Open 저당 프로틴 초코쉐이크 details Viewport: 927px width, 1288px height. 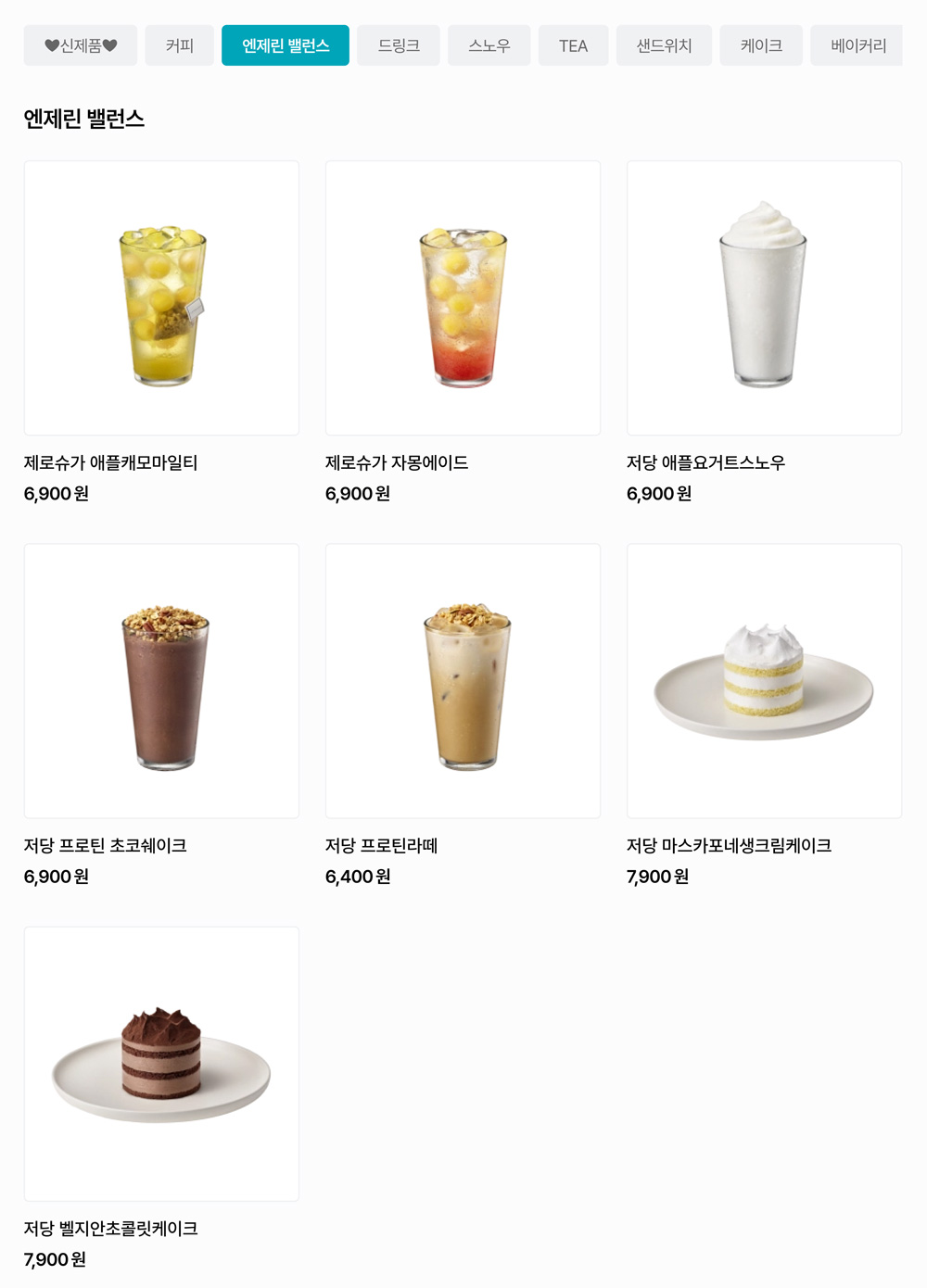tap(161, 681)
